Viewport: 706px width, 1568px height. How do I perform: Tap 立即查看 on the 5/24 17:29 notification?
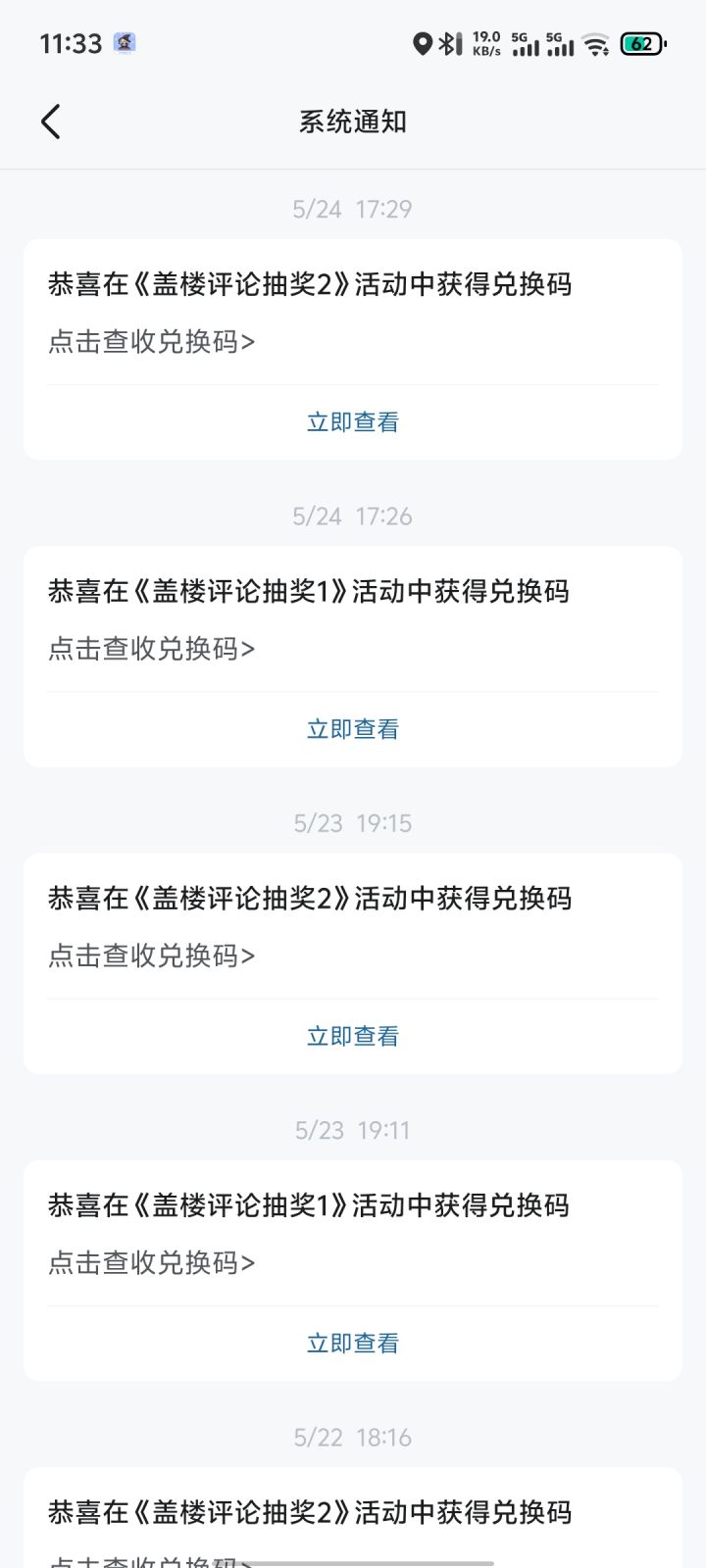pyautogui.click(x=353, y=422)
